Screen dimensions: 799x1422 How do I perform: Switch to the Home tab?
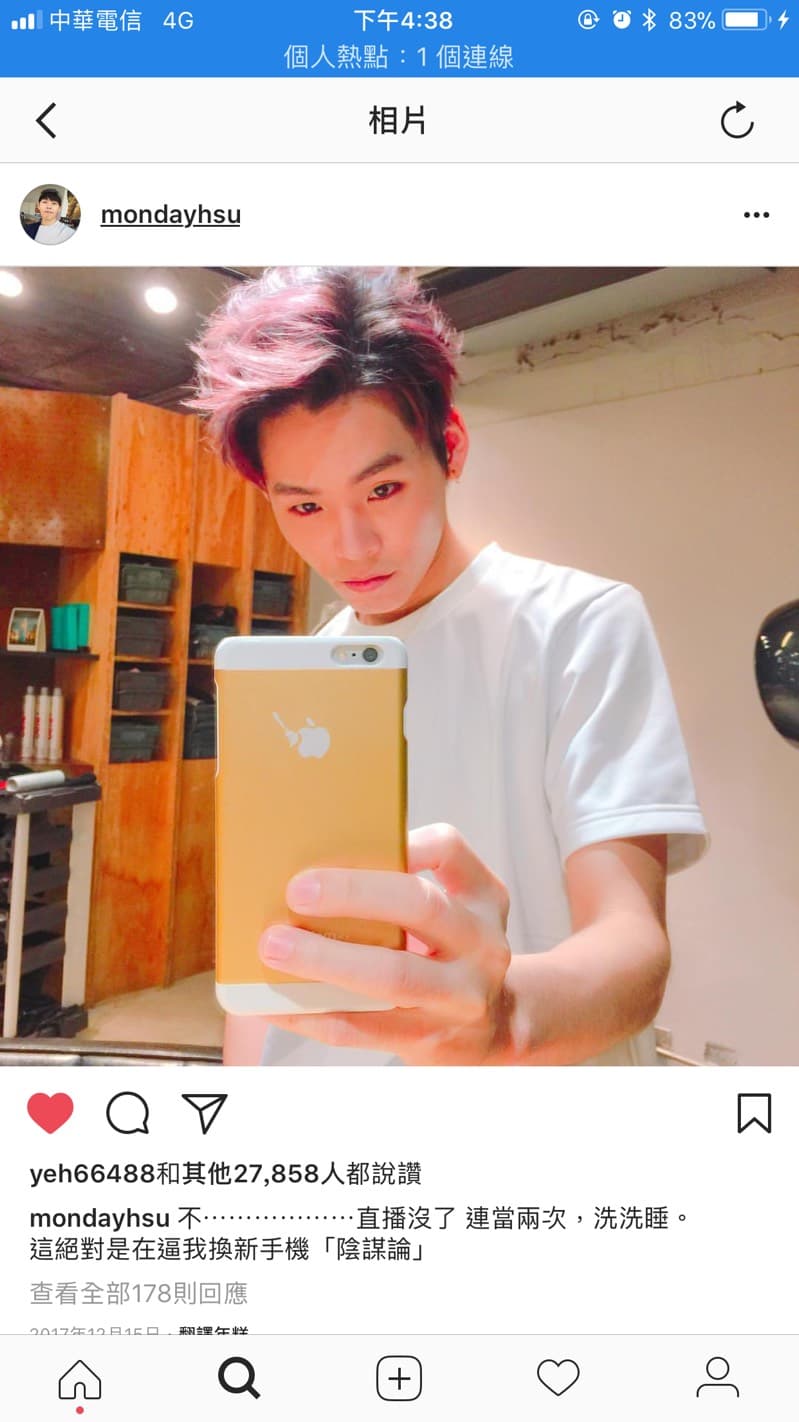click(80, 1380)
